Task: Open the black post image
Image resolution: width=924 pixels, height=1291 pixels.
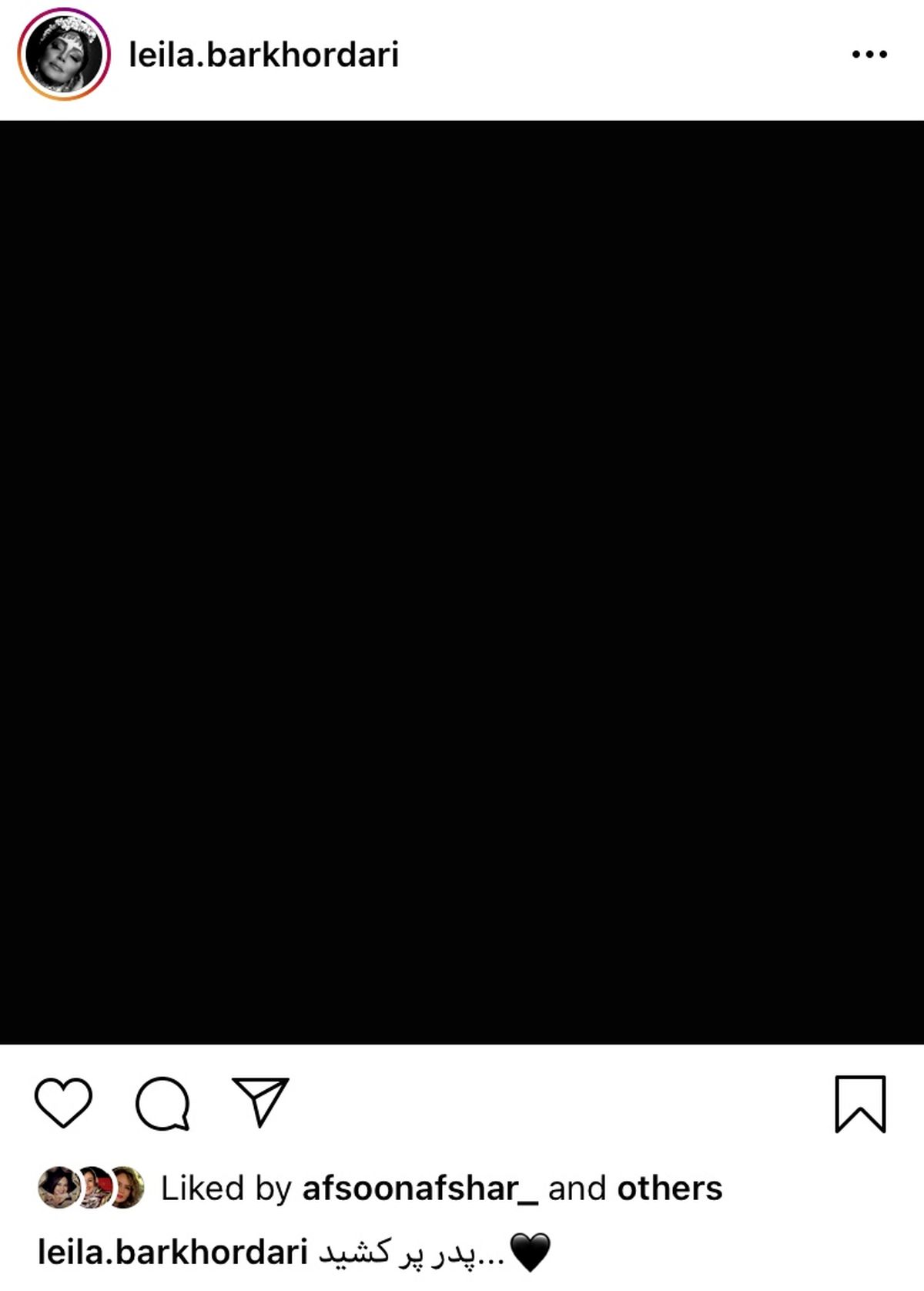Action: coord(462,582)
